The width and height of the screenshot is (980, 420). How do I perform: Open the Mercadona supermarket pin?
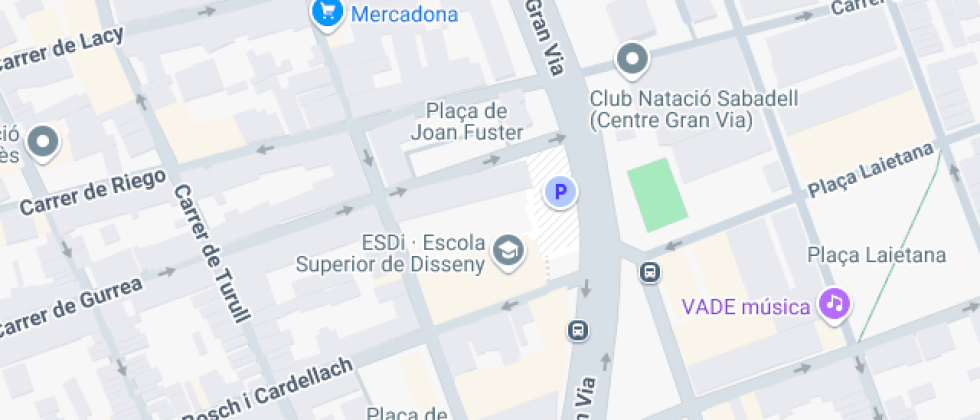[327, 13]
